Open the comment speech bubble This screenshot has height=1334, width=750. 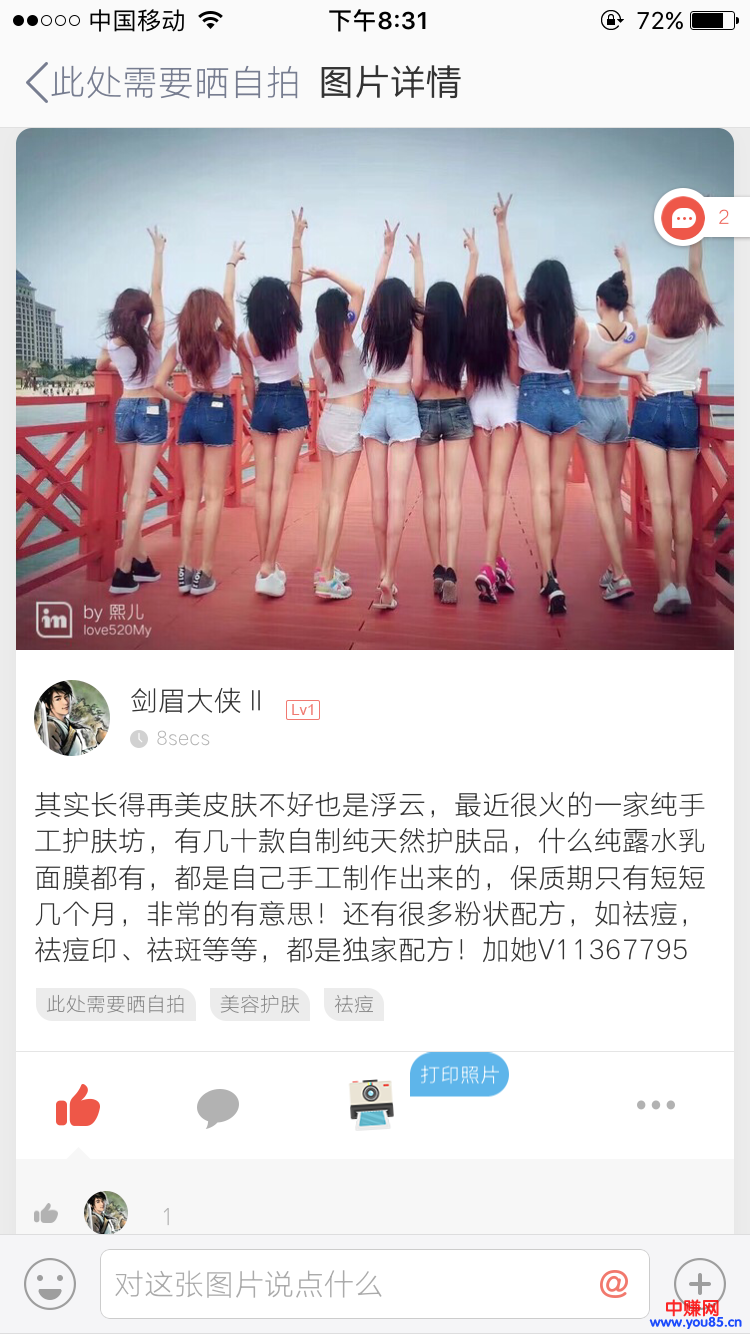coord(217,1106)
